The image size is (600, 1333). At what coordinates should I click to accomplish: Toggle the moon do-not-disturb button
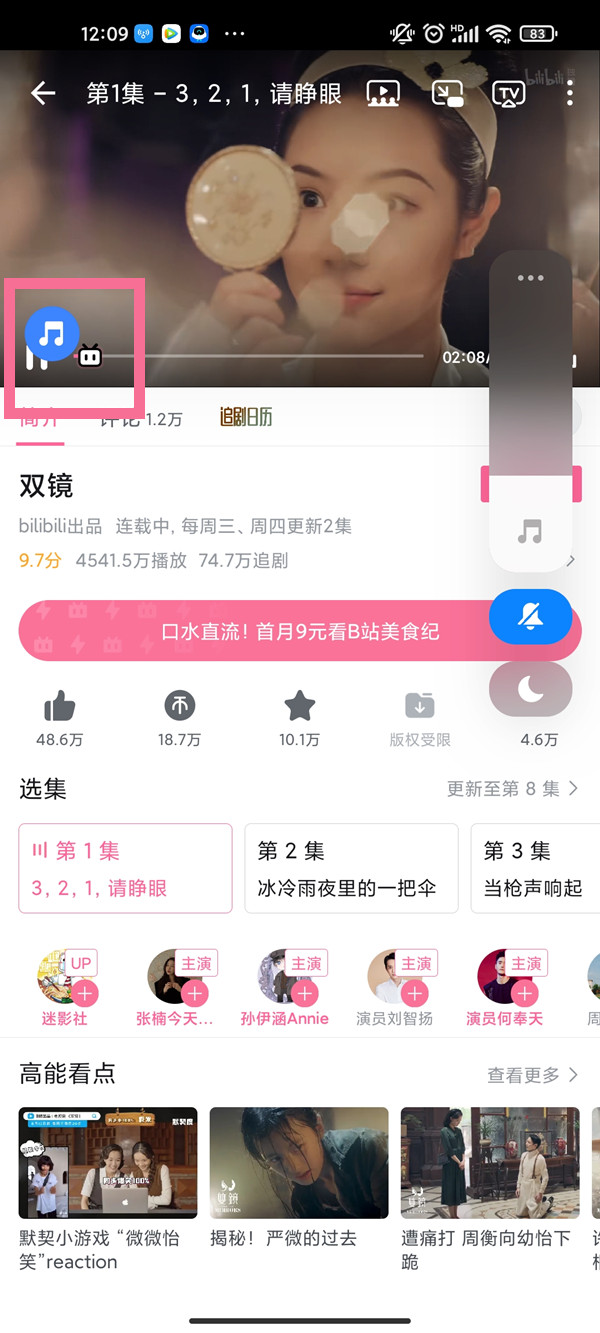tap(530, 689)
